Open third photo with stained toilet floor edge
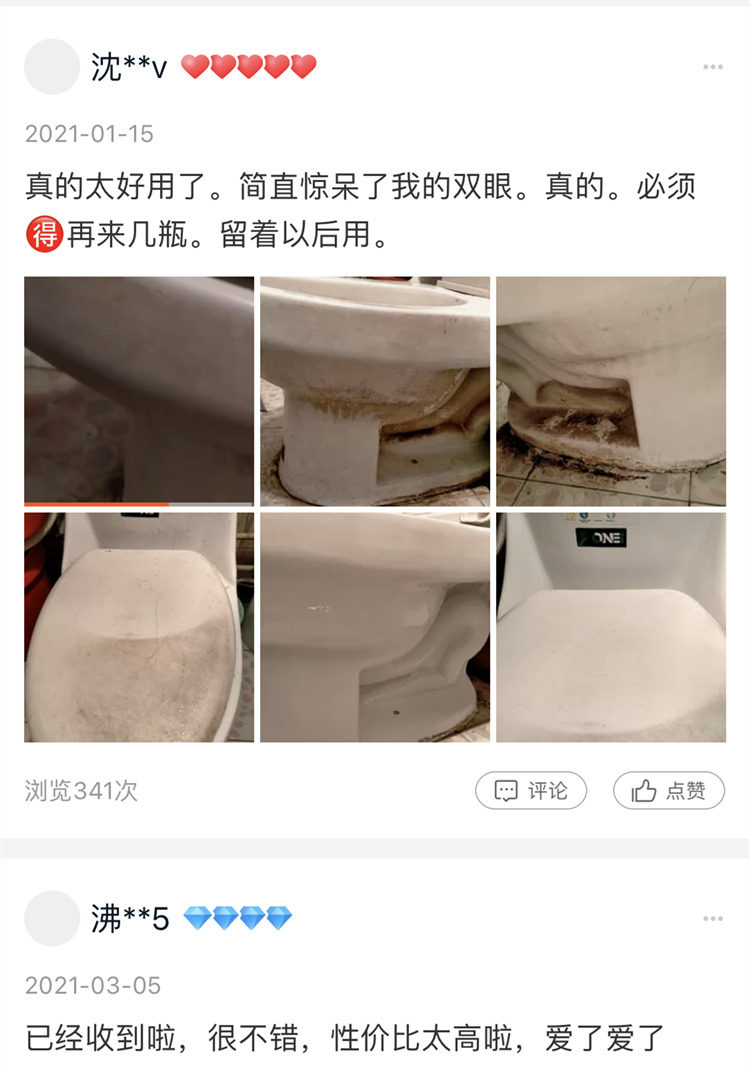 click(x=611, y=391)
